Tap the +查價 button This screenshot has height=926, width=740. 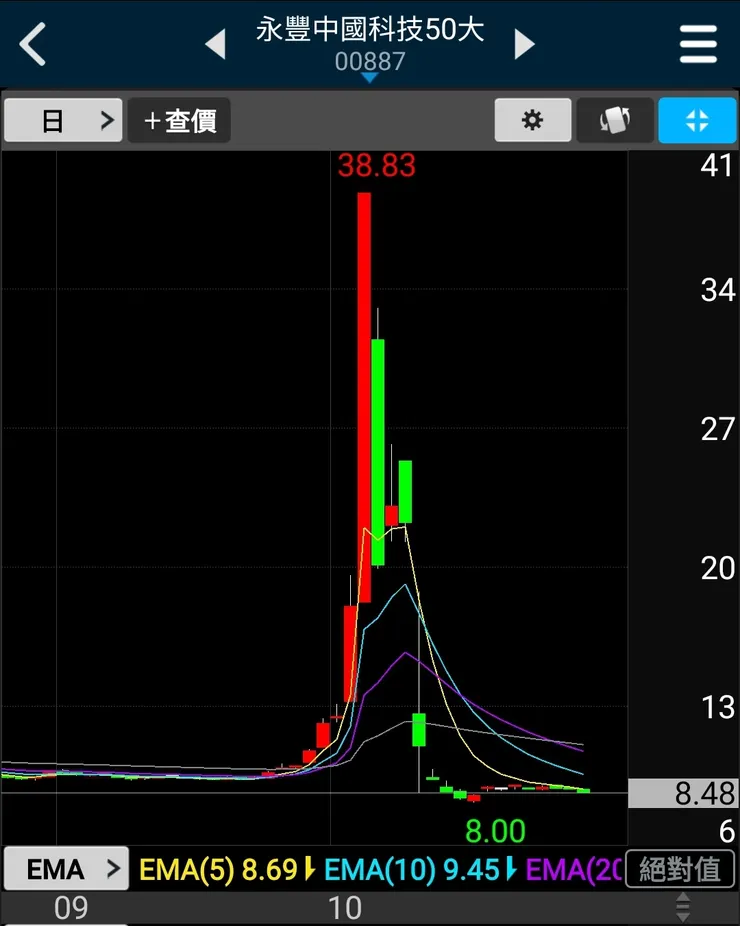coord(179,121)
